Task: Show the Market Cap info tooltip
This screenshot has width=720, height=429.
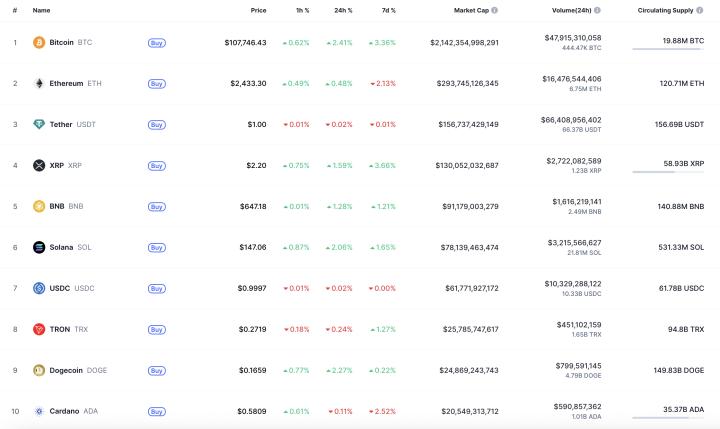Action: [x=495, y=10]
